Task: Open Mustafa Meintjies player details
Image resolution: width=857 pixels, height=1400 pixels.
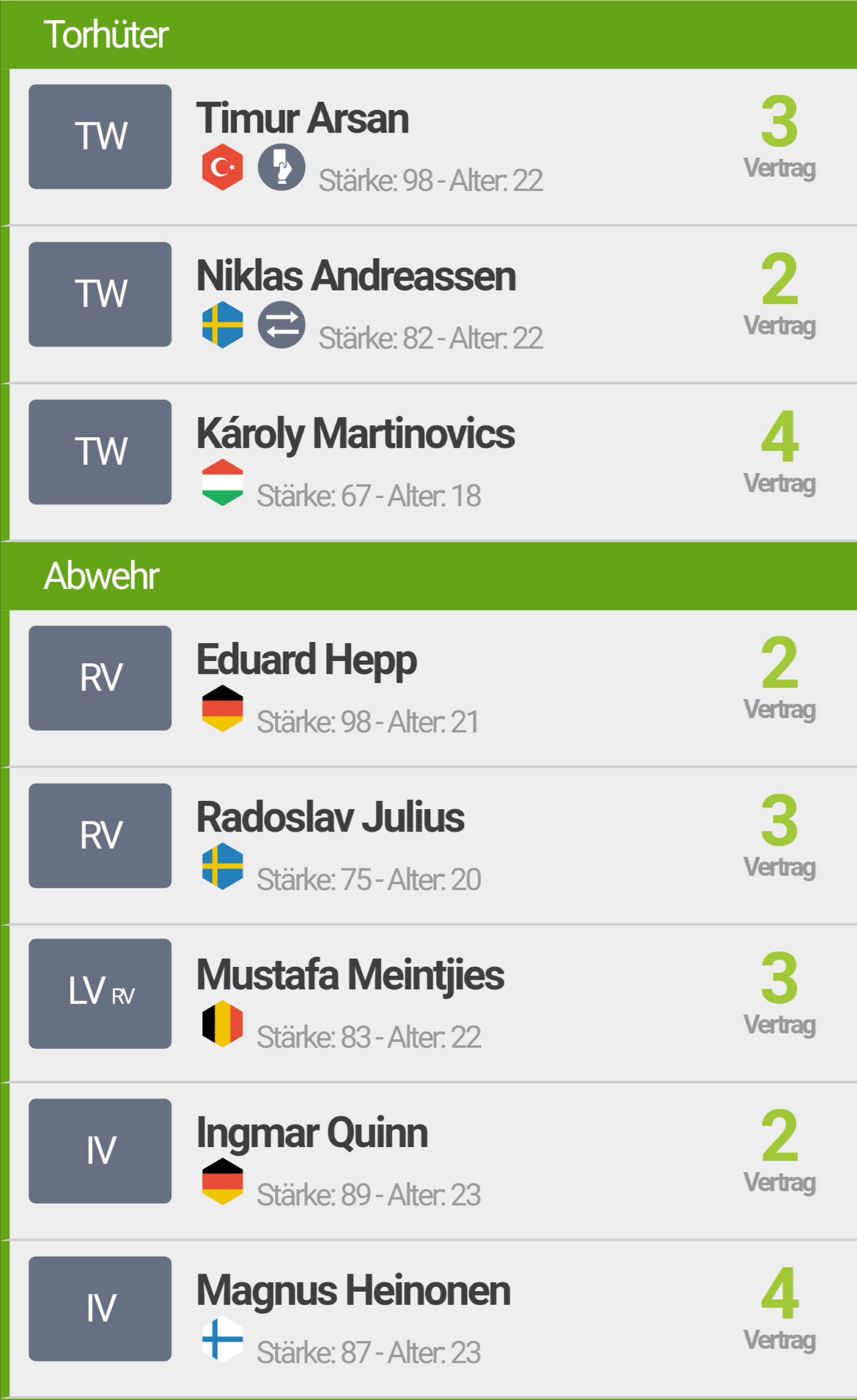Action: [x=350, y=975]
